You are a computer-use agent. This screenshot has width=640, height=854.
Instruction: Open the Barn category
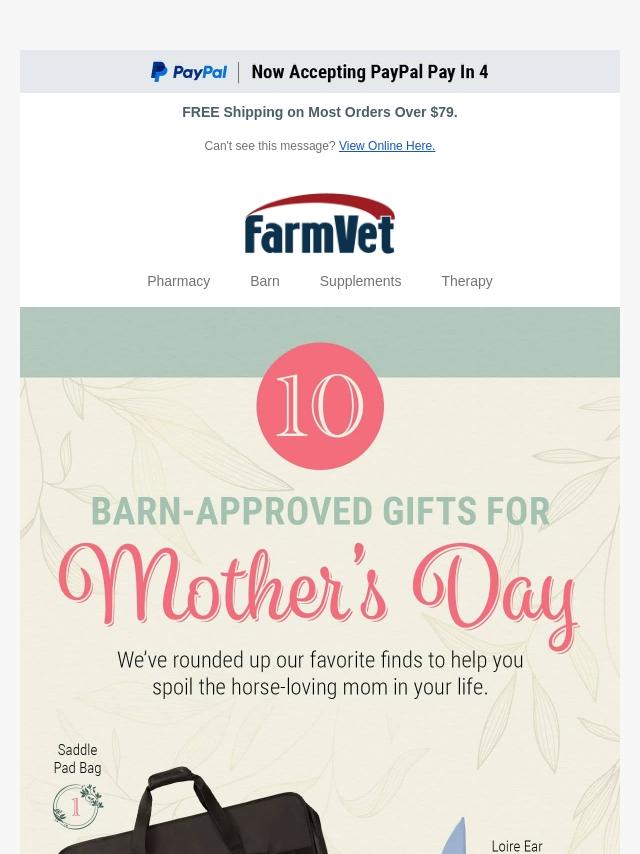[x=265, y=281]
